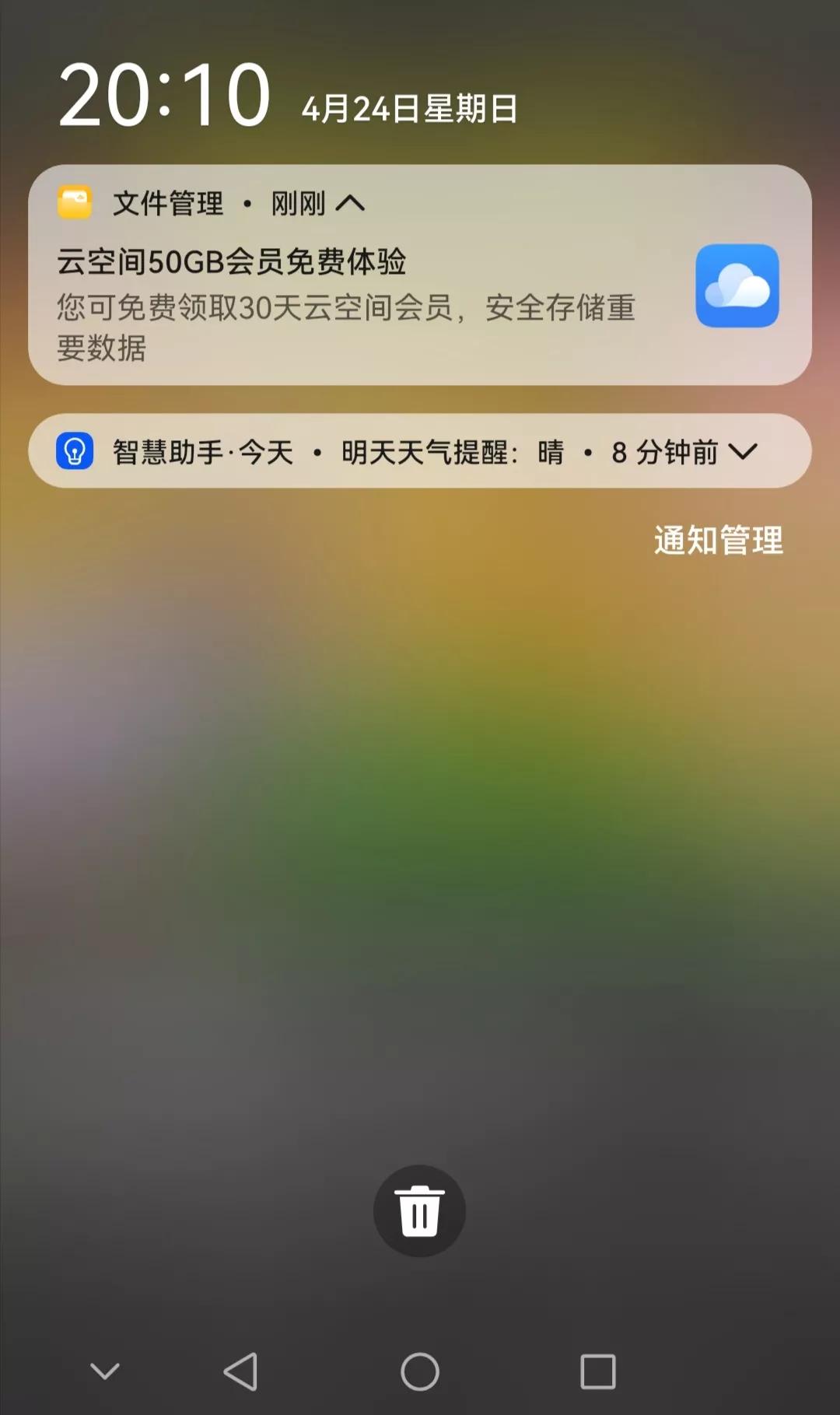This screenshot has width=840, height=1415.
Task: Tap the clock showing 20:10
Action: click(x=165, y=95)
